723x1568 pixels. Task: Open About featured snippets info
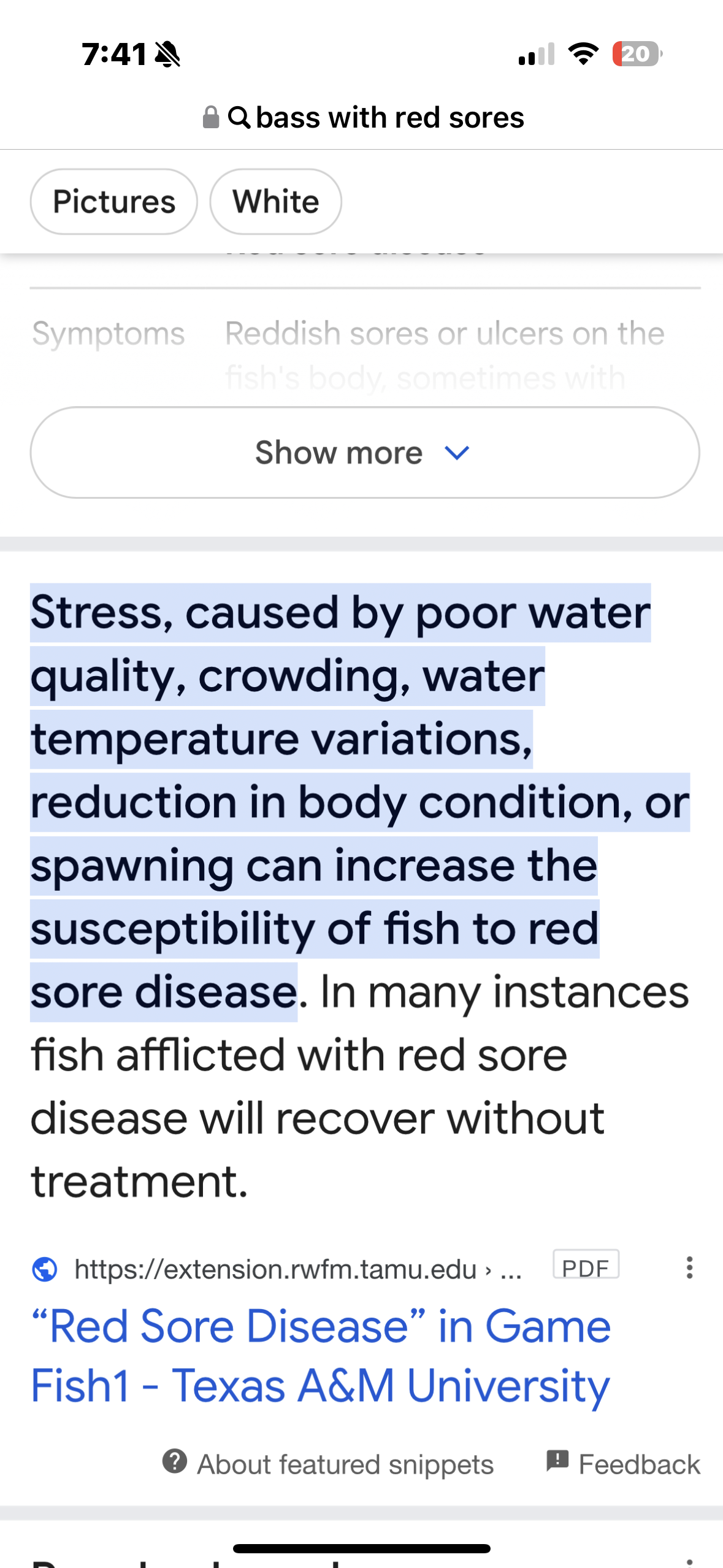[328, 1464]
